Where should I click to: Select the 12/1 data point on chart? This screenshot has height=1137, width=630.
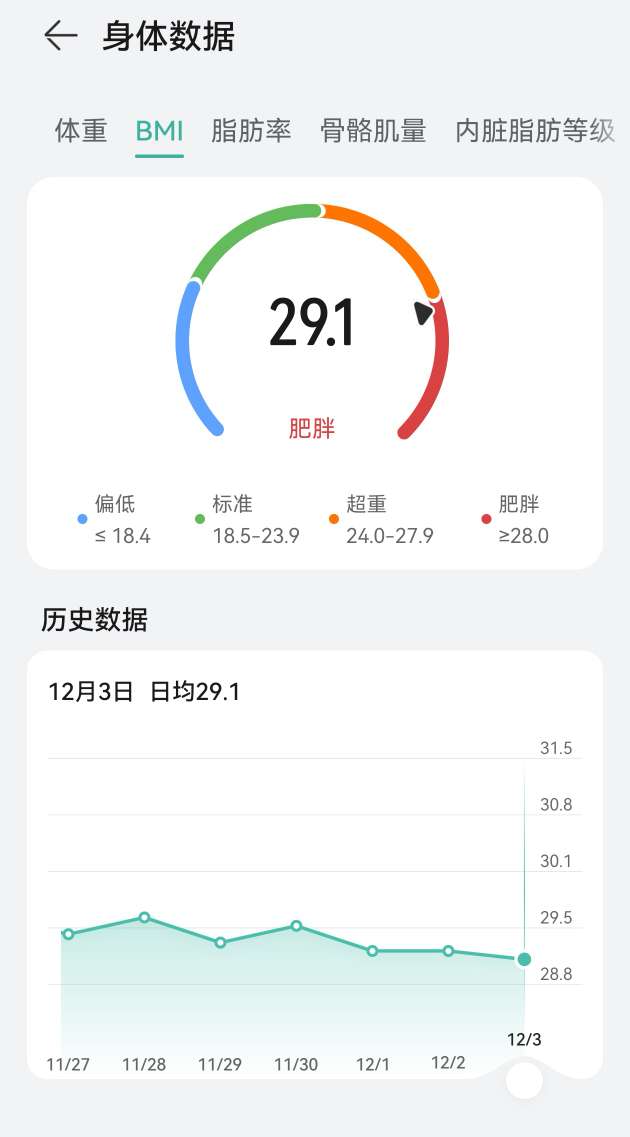[372, 951]
